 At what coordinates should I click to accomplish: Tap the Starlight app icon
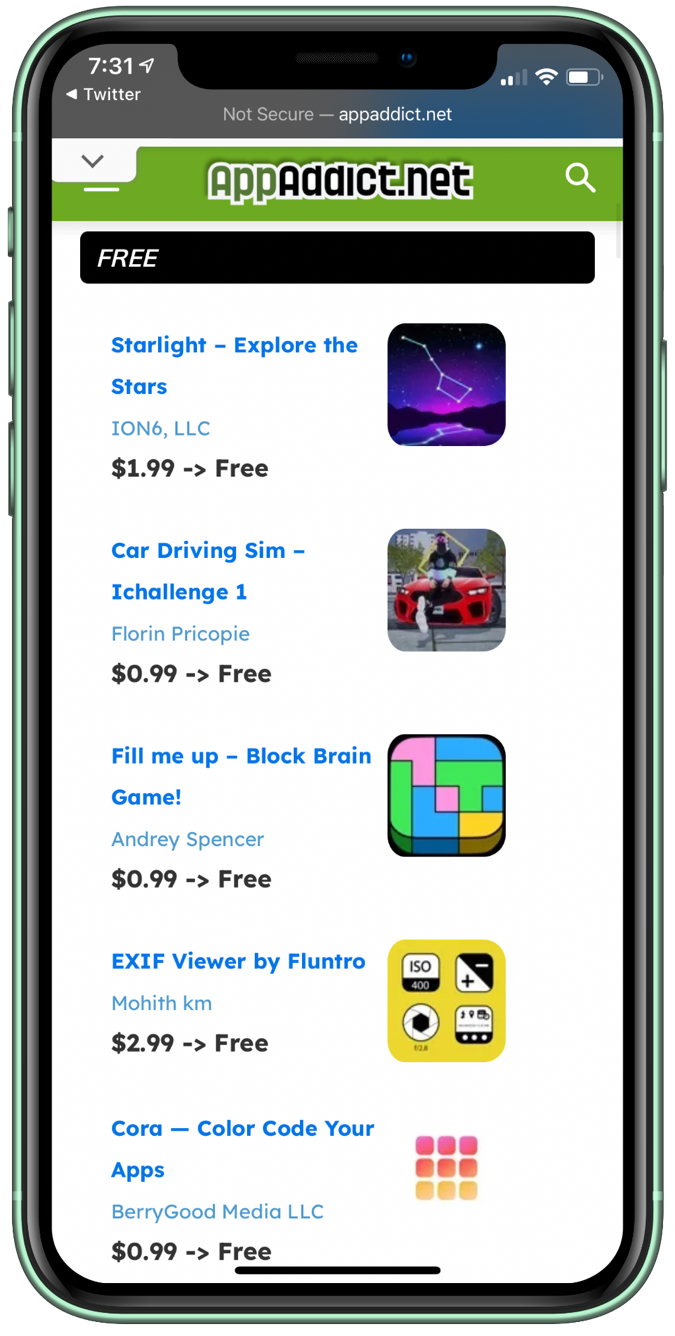pyautogui.click(x=446, y=384)
